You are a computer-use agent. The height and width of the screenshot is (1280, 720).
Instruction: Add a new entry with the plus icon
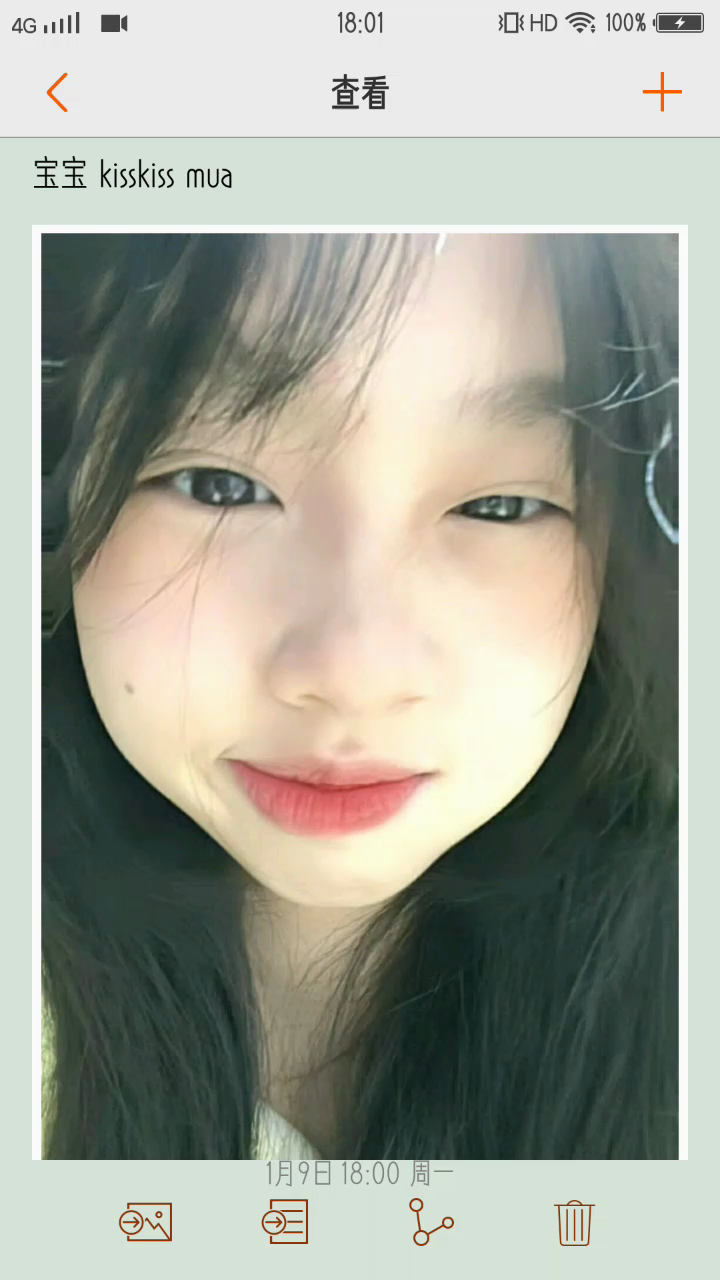[661, 93]
